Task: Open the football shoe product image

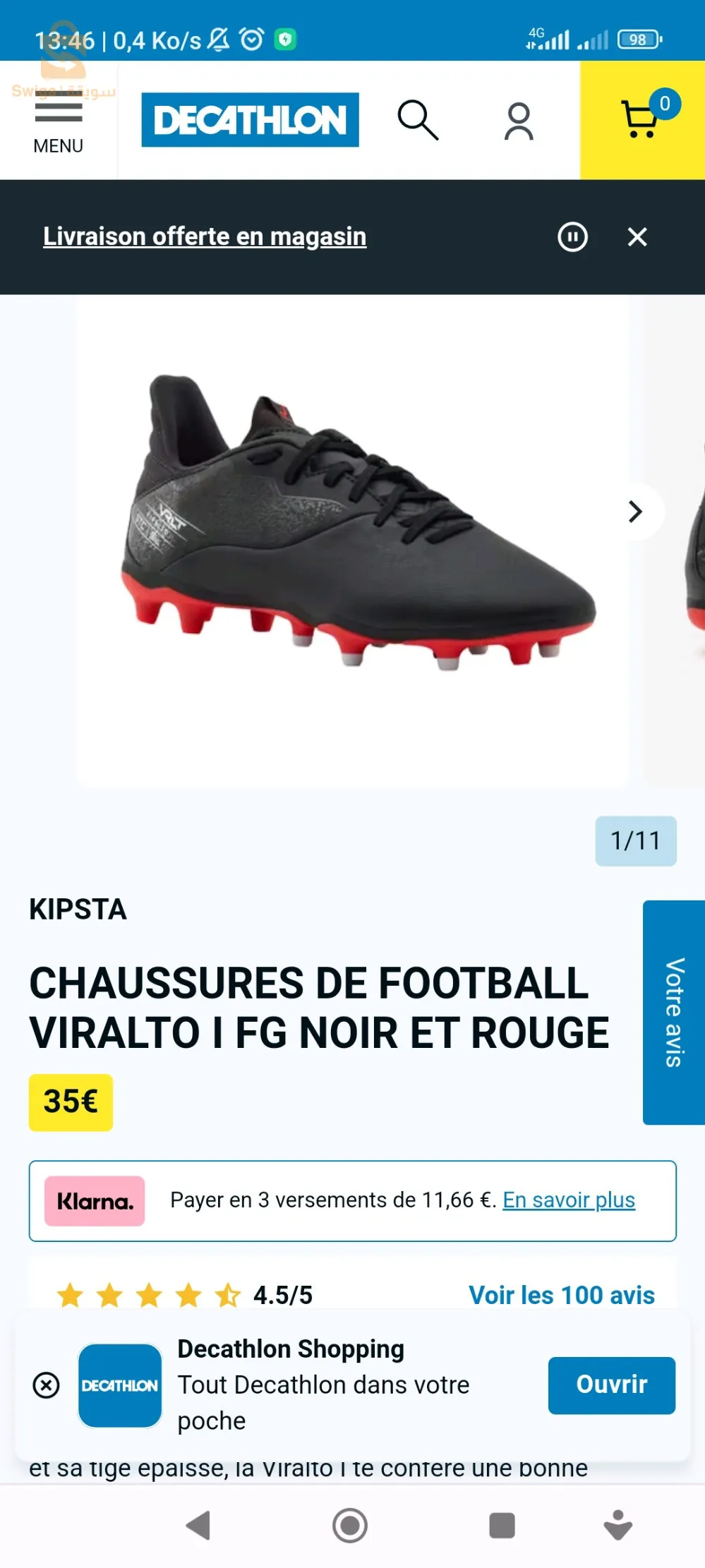Action: (x=353, y=522)
